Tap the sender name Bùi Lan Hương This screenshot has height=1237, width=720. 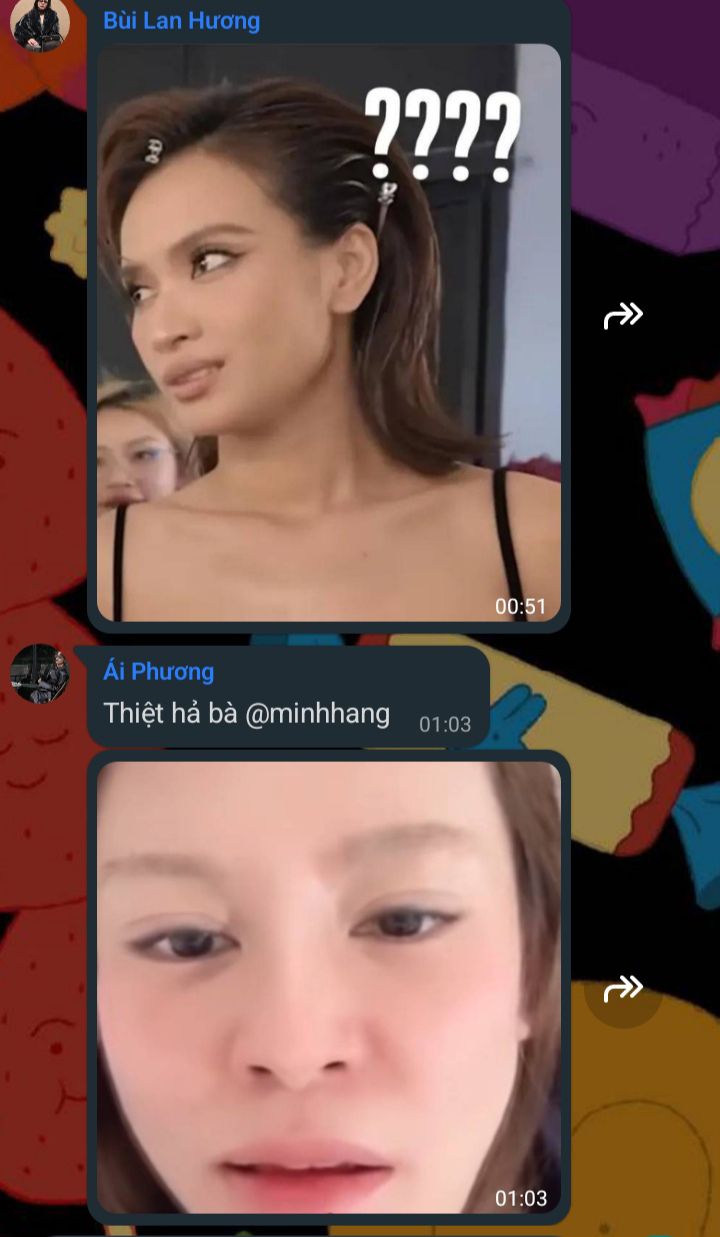pyautogui.click(x=181, y=20)
